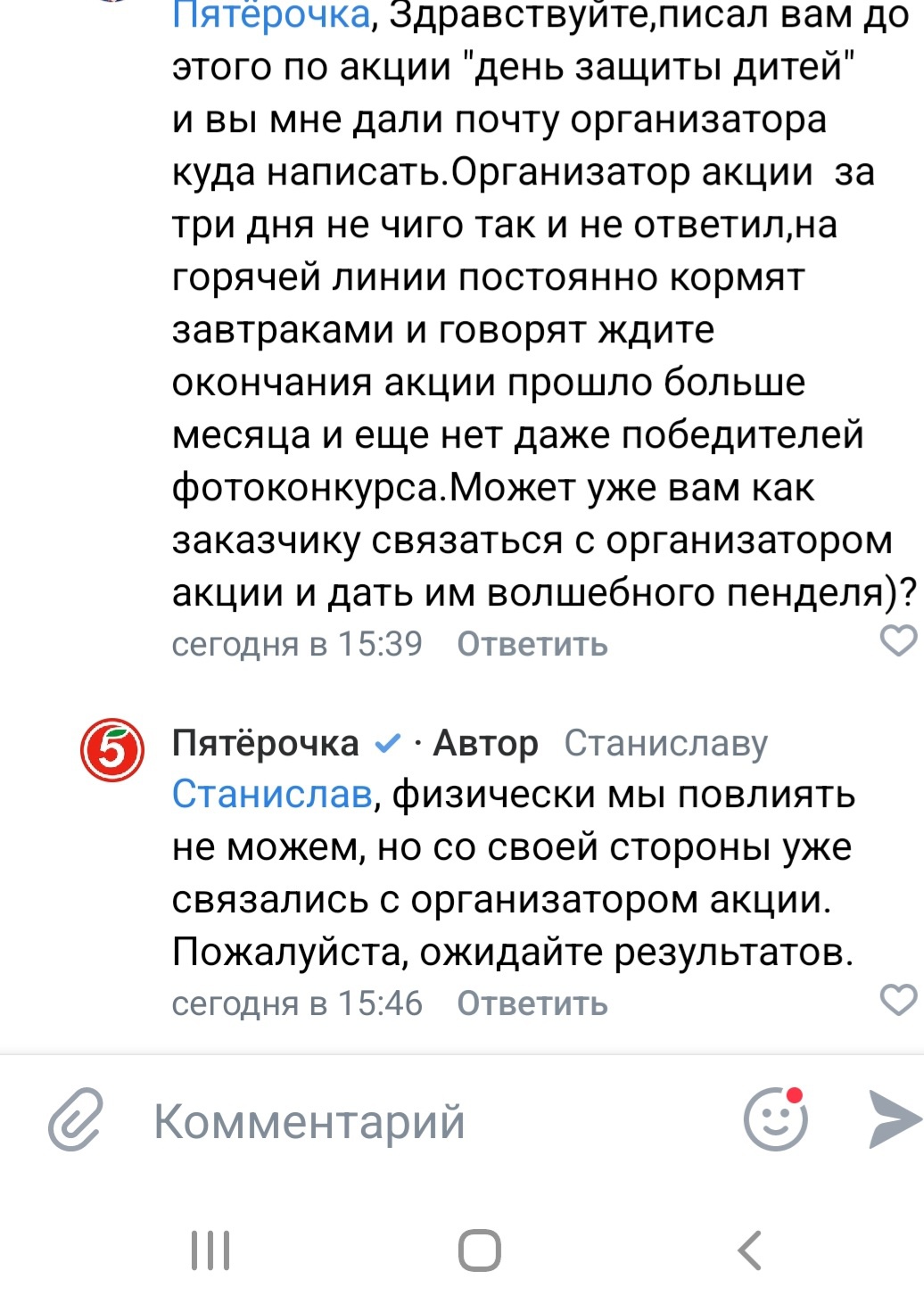
Task: Reply to Пятёрочка's comment from 15:46
Action: [x=532, y=1003]
